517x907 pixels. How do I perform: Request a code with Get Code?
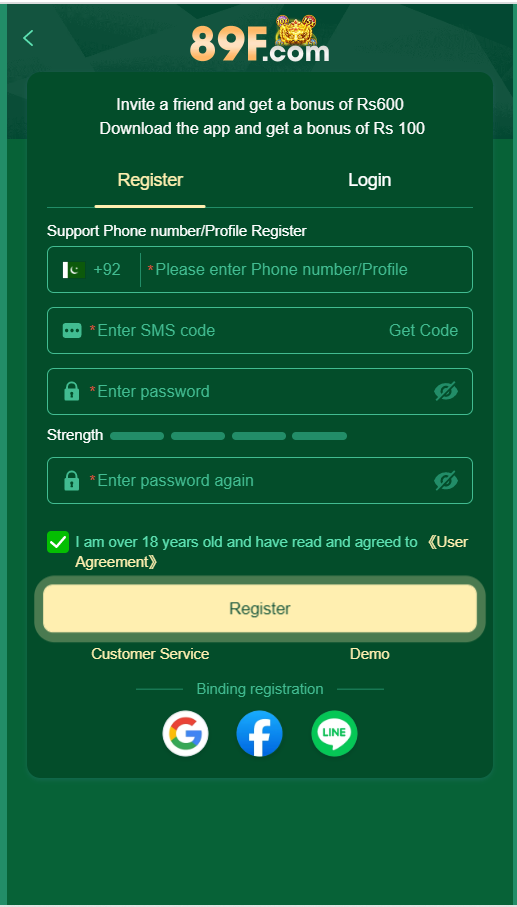423,330
